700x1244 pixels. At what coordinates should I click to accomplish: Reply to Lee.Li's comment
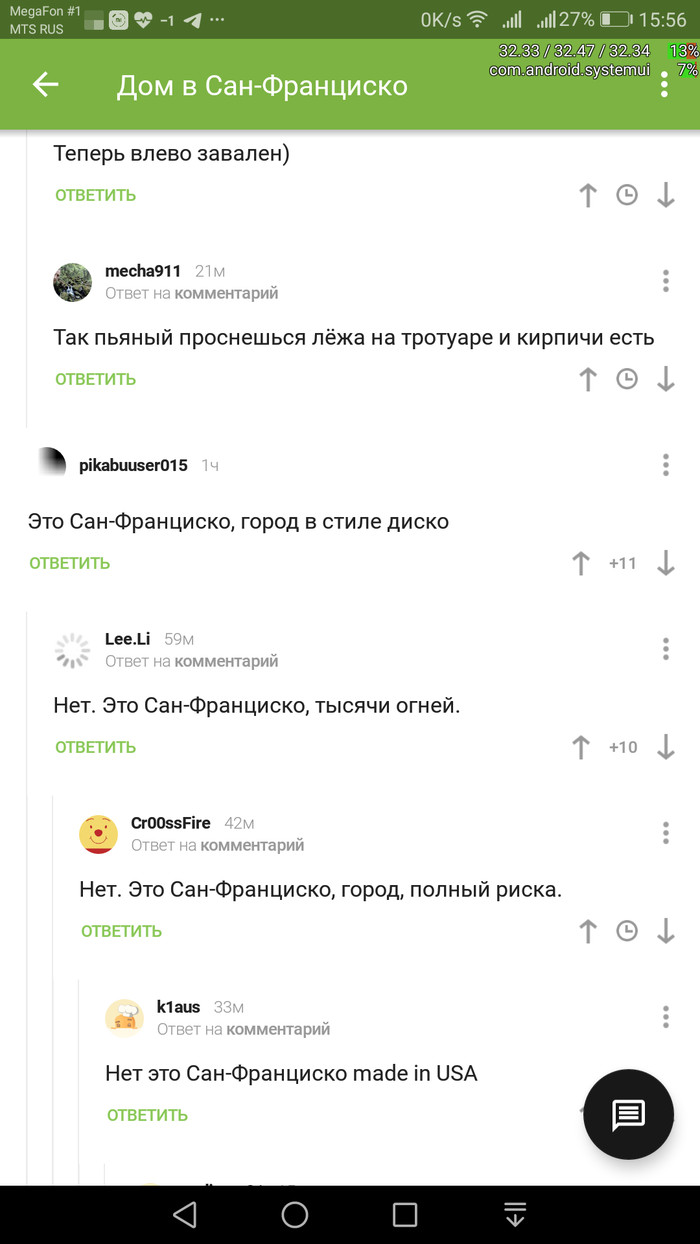(95, 747)
